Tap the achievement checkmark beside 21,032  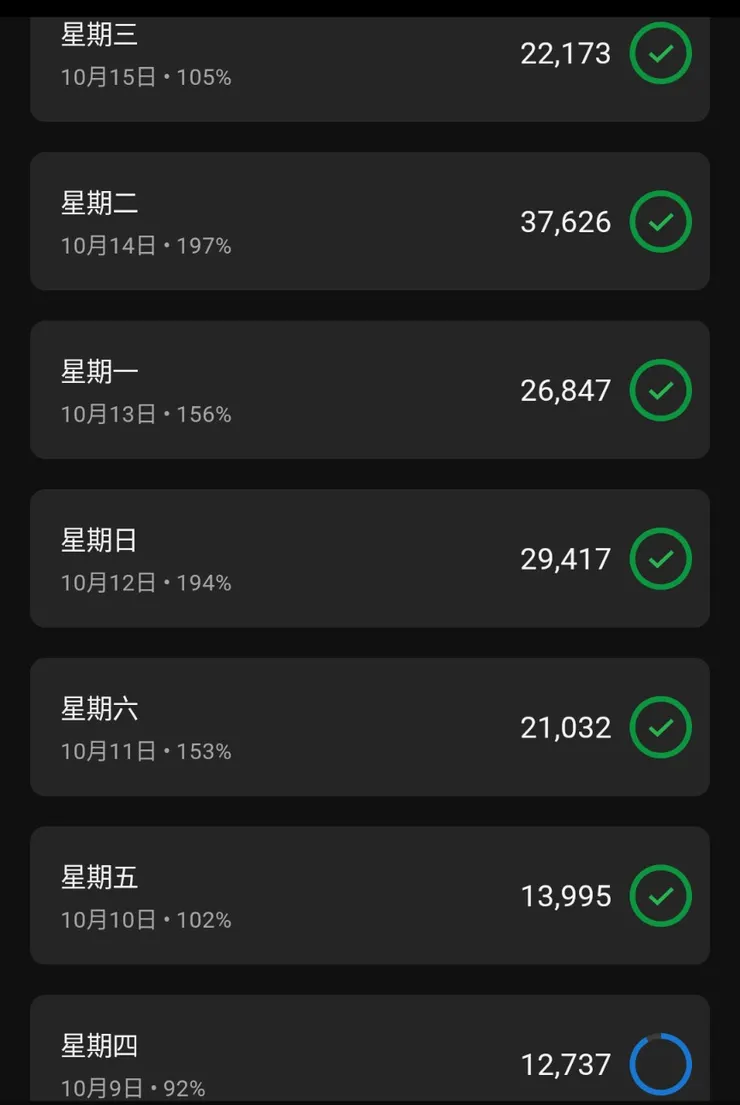click(x=660, y=727)
